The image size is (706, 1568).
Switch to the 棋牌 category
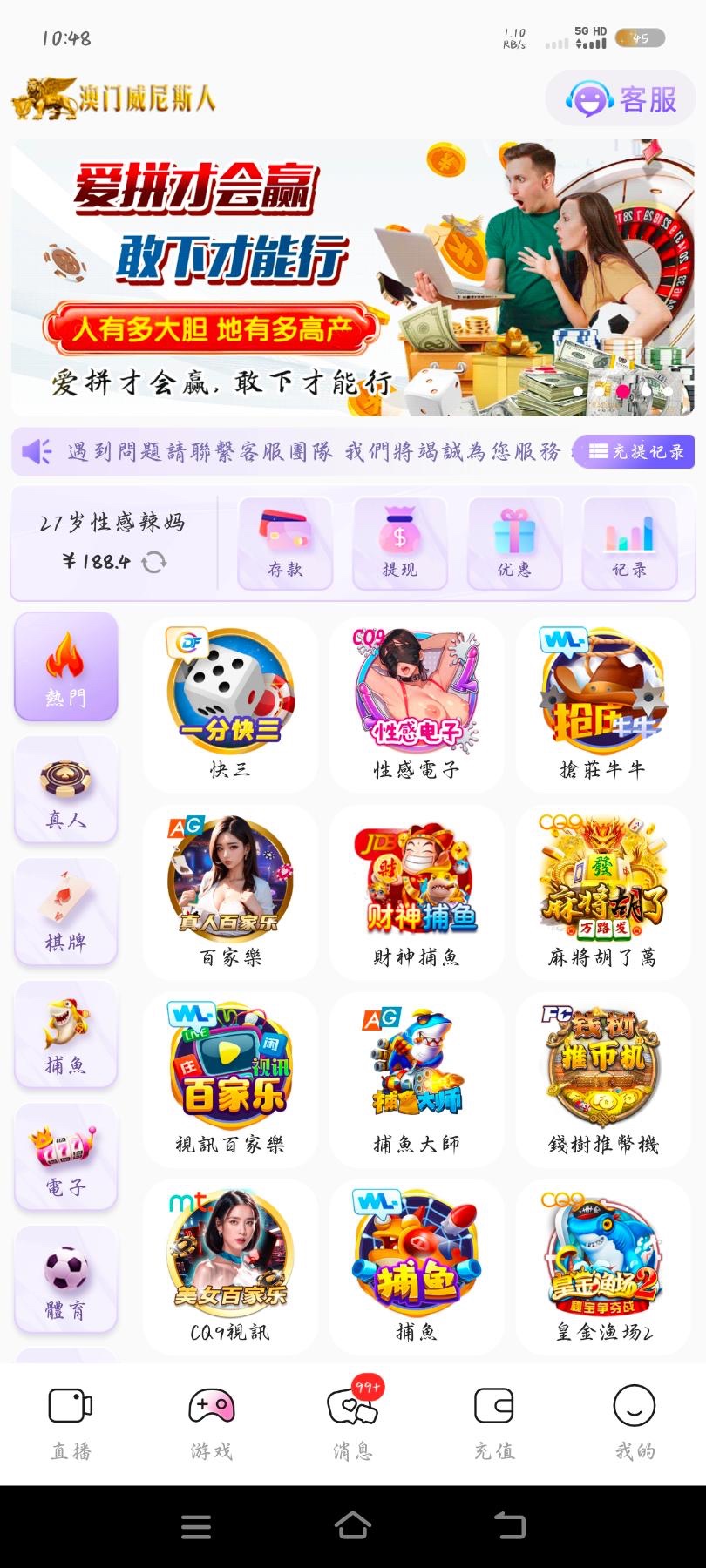(x=66, y=912)
